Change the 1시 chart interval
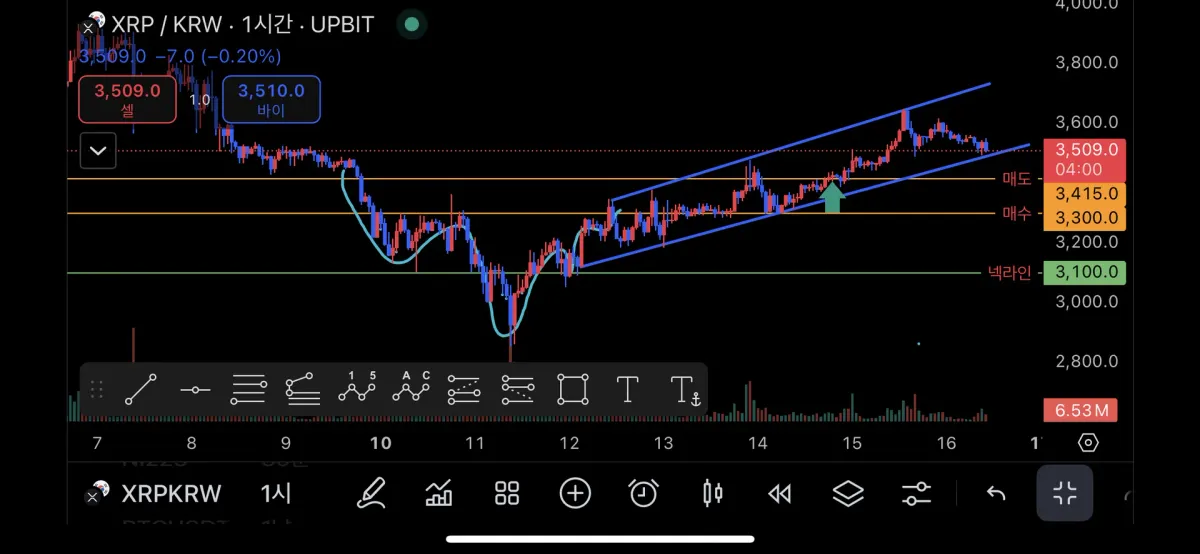 276,493
